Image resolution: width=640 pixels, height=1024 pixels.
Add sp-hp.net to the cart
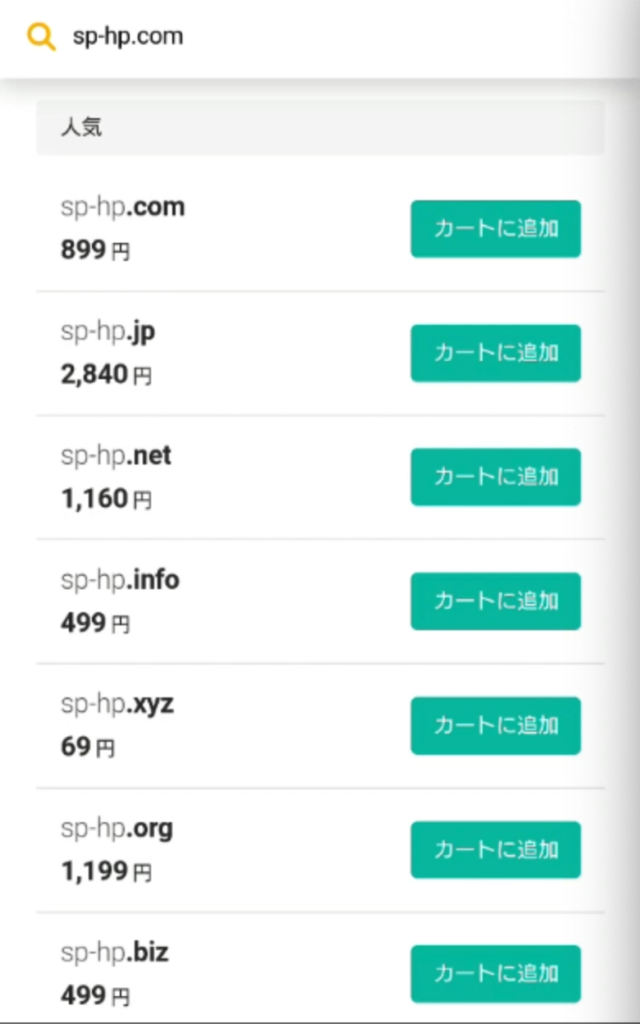tap(495, 477)
